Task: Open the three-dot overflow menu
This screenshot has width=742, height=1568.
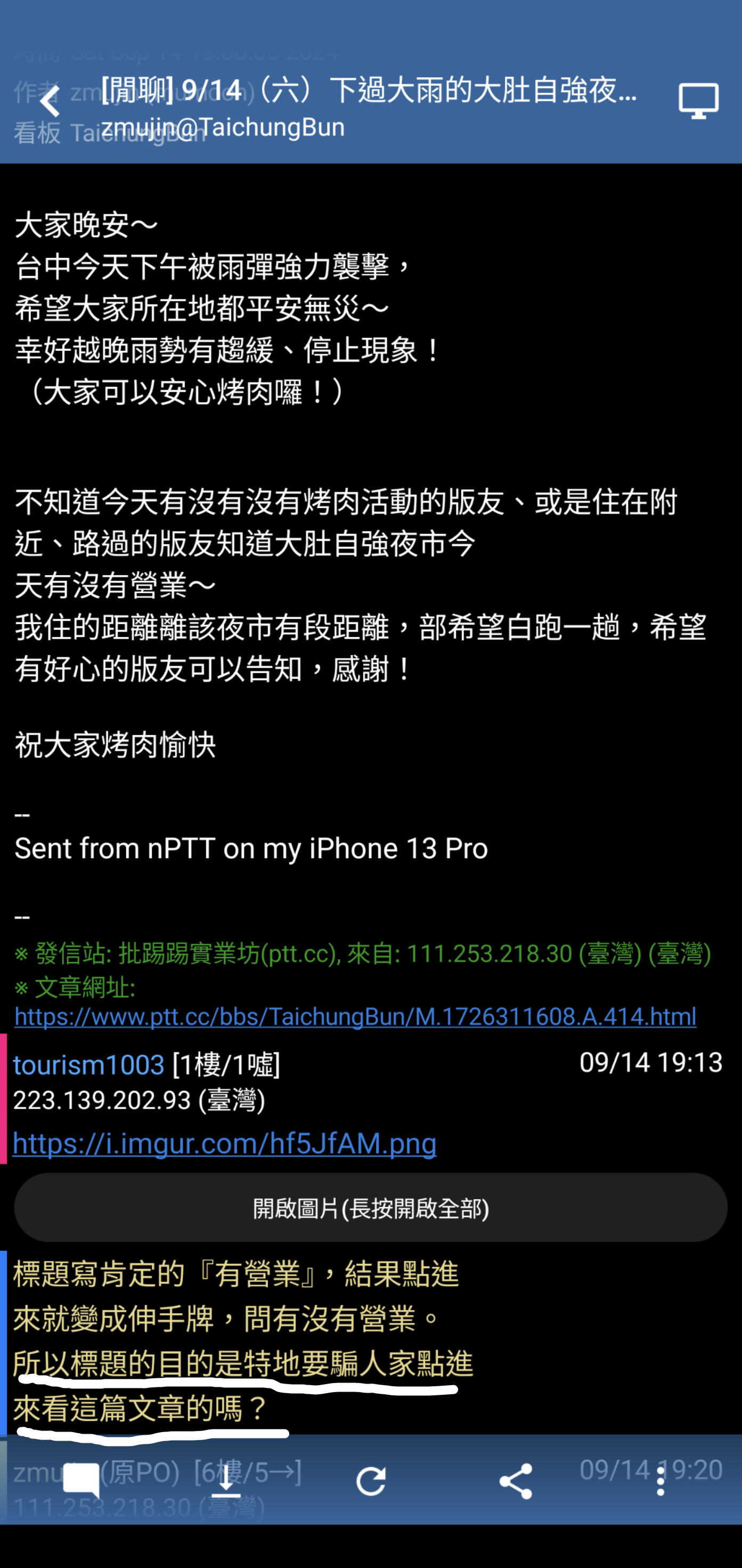Action: pyautogui.click(x=660, y=1481)
